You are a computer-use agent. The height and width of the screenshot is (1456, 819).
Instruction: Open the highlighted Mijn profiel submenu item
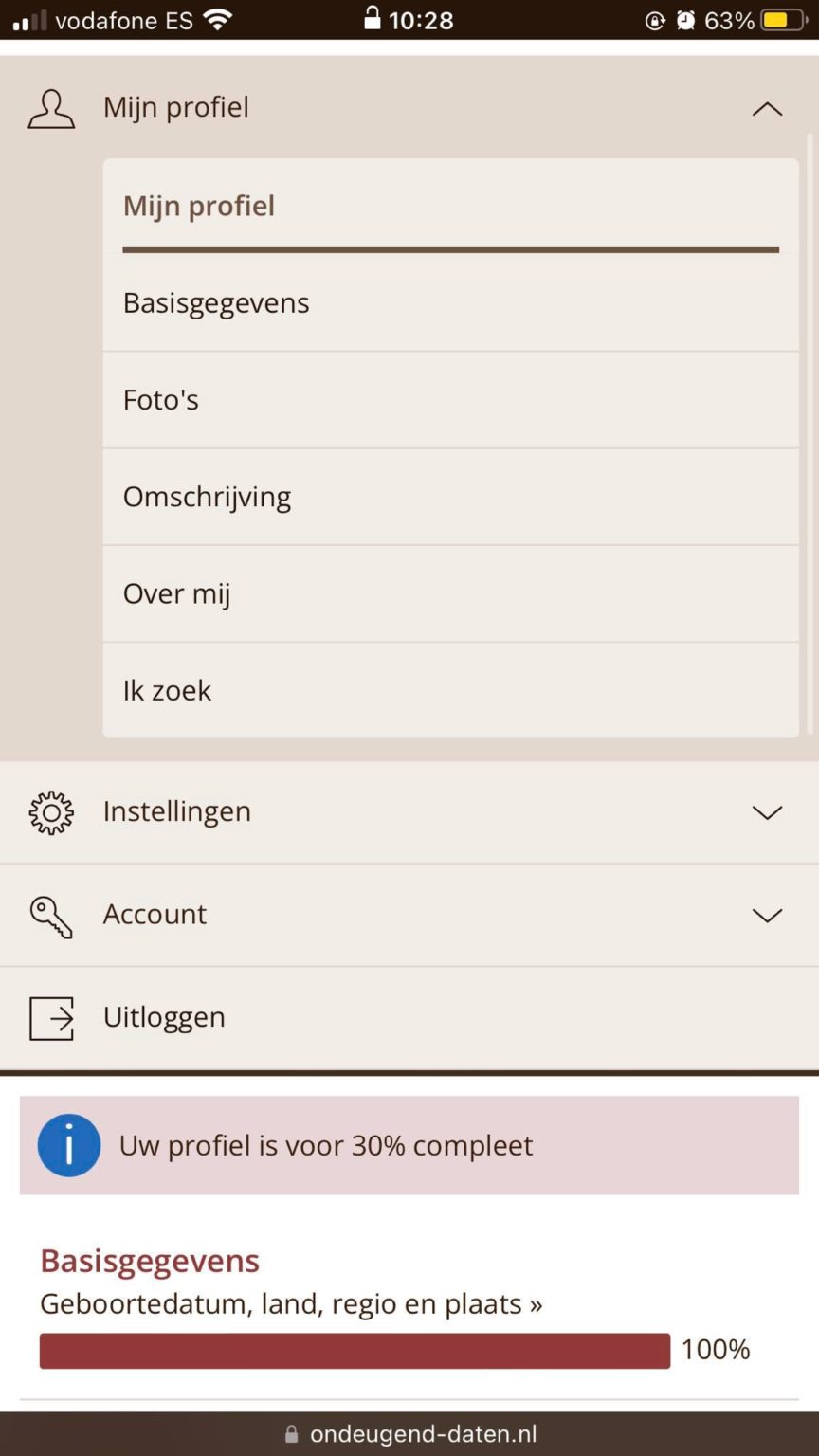coord(450,206)
